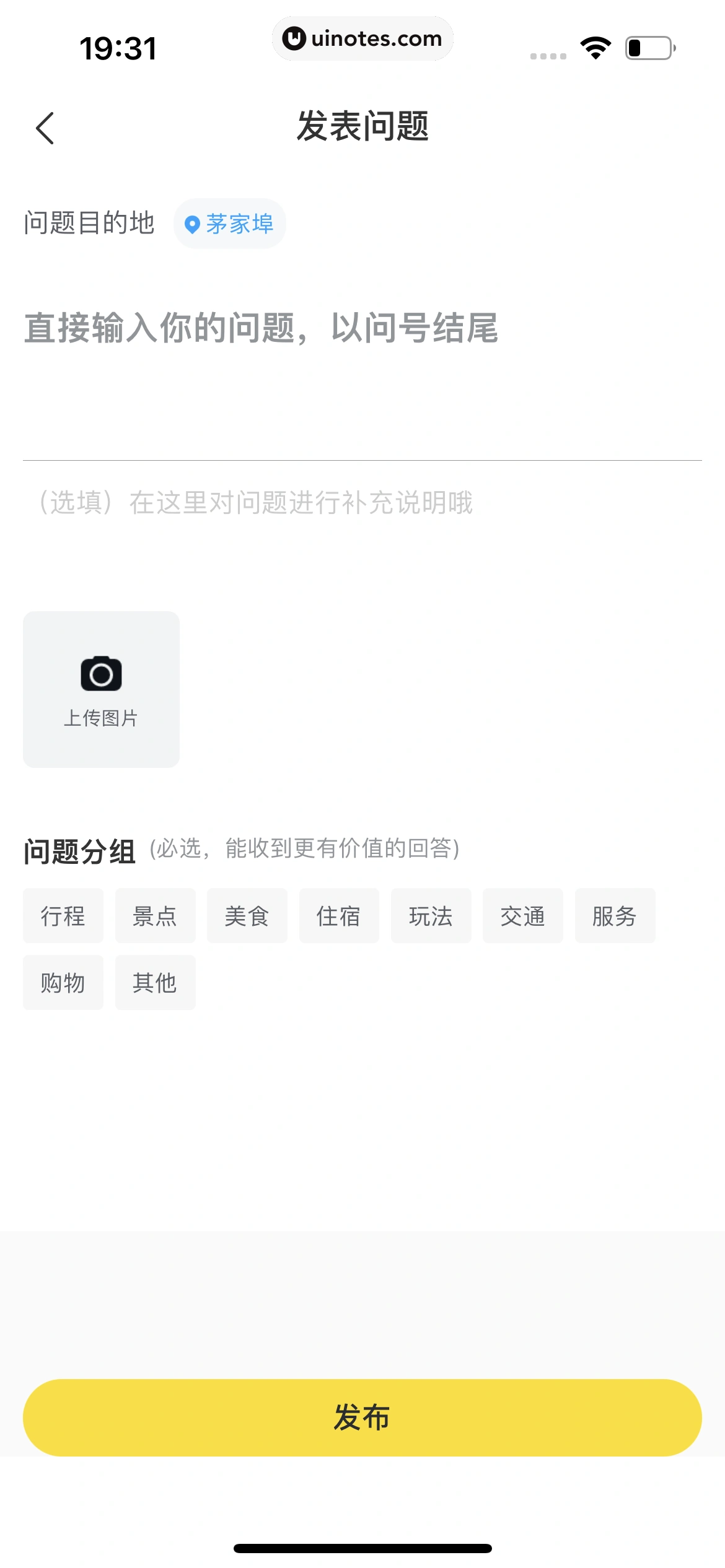Choose 其他 as question group
The height and width of the screenshot is (1568, 725).
[x=155, y=983]
